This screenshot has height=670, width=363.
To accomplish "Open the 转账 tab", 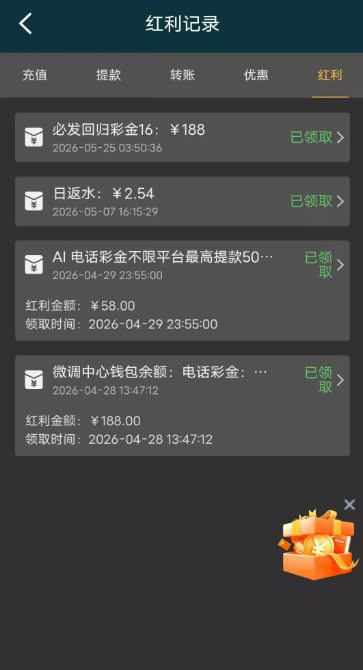I will [x=182, y=75].
